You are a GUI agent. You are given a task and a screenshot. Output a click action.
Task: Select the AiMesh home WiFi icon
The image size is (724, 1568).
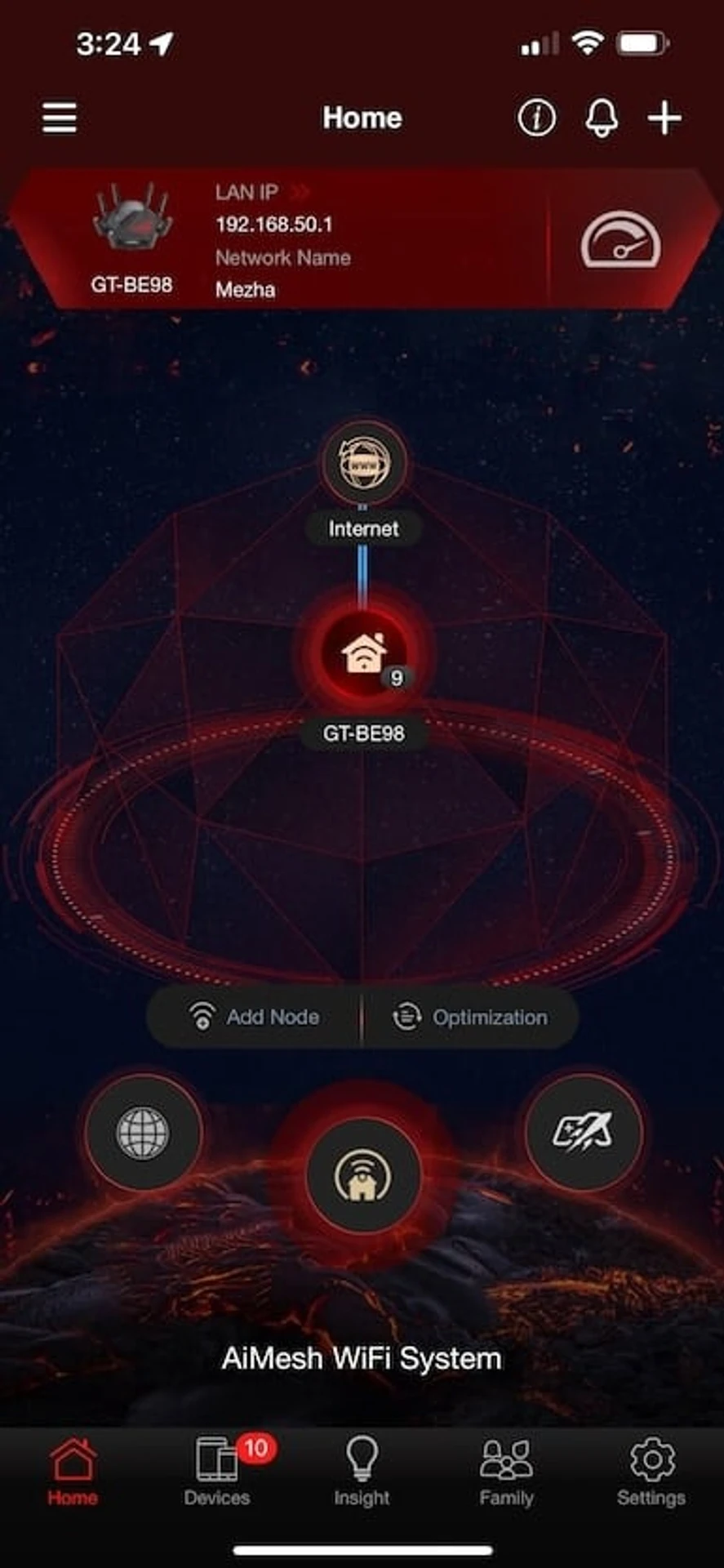[362, 1174]
